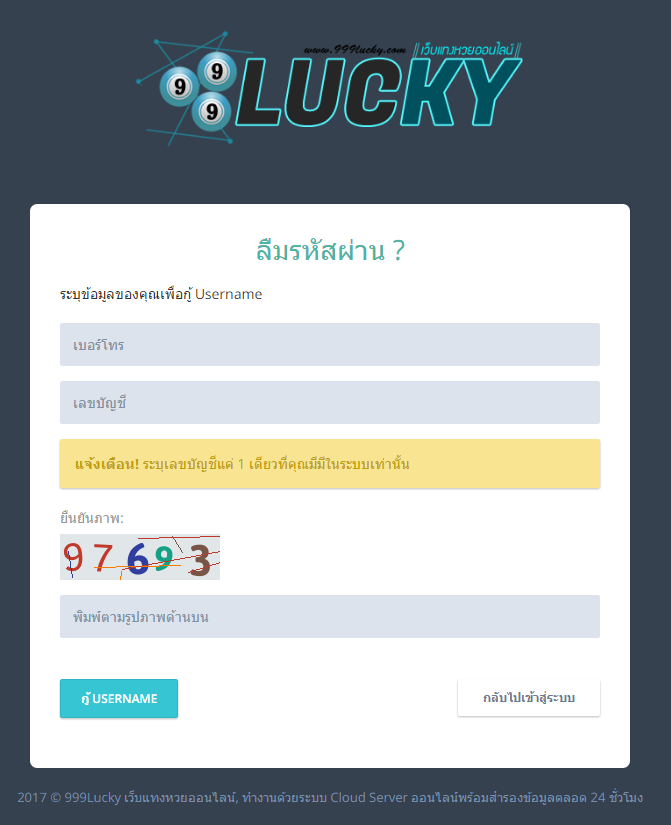Tap the captcha text input field
671x825 pixels.
coord(329,617)
